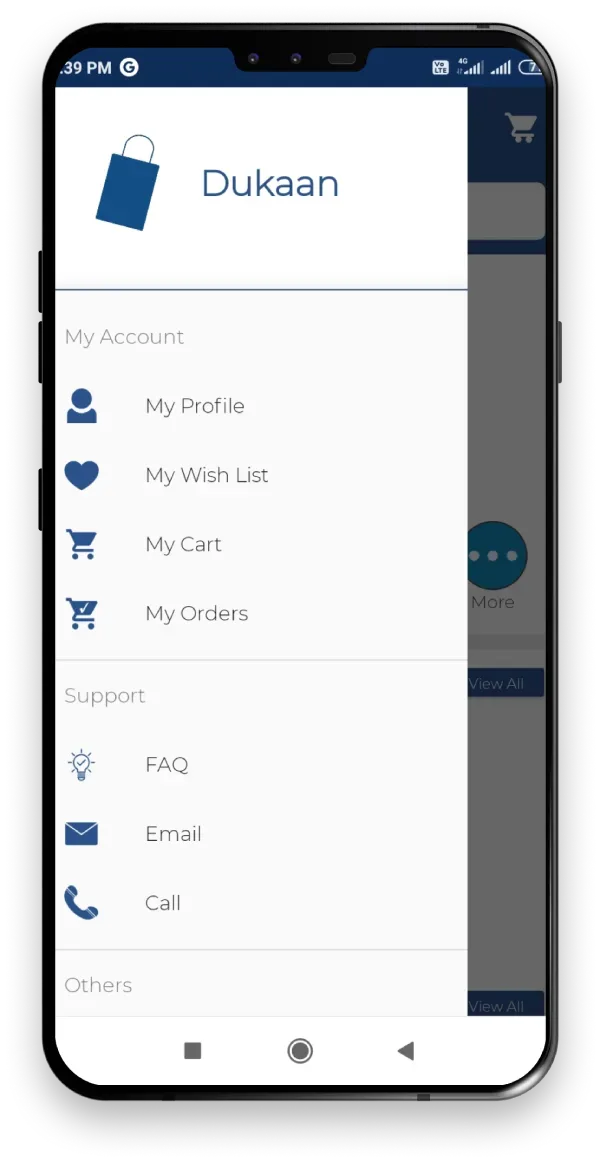Open the FAQ page

pyautogui.click(x=166, y=764)
